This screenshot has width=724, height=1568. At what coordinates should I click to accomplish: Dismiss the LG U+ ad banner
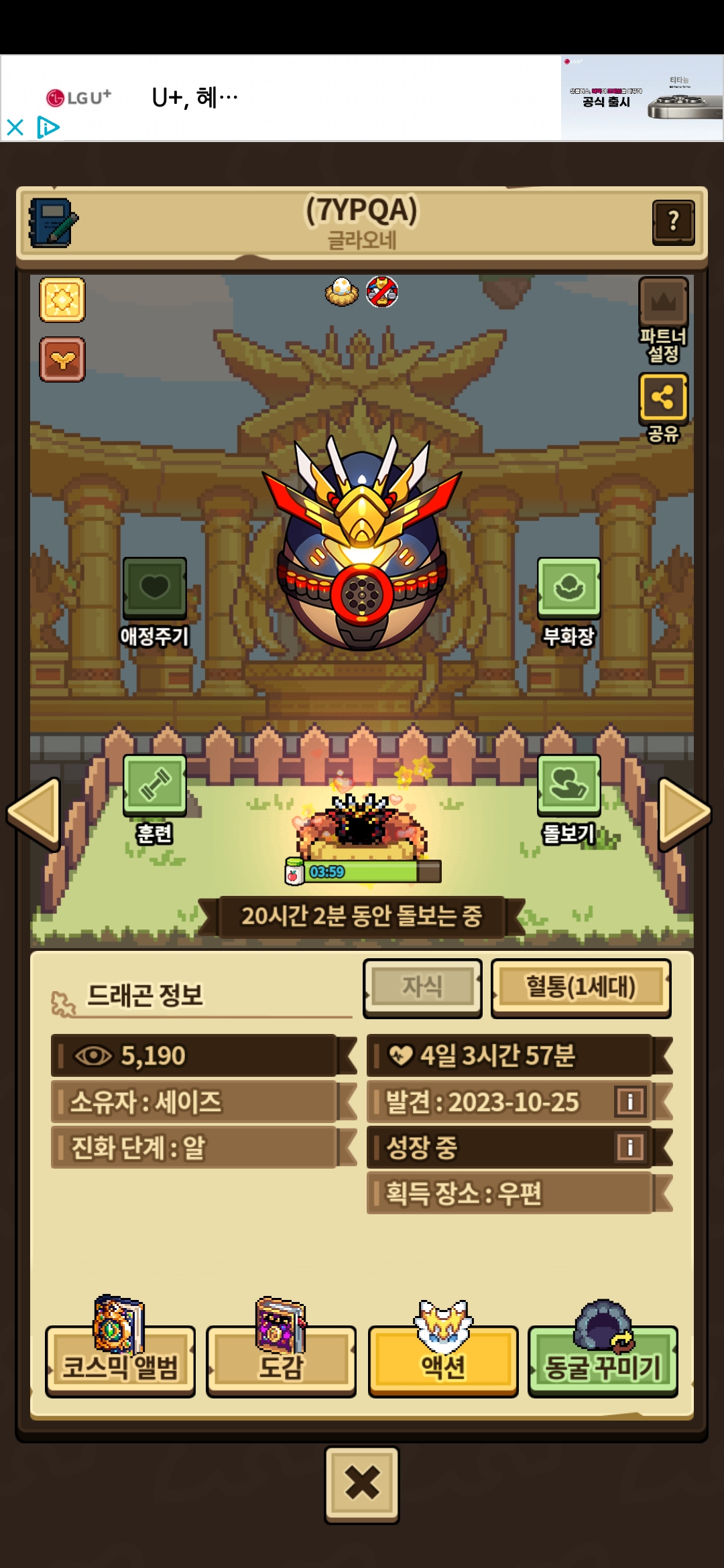coord(15,127)
